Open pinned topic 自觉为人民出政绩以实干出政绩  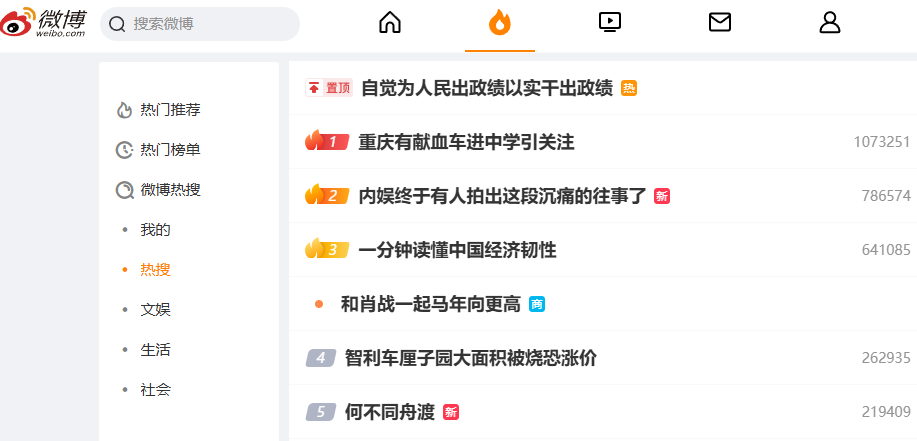[486, 88]
